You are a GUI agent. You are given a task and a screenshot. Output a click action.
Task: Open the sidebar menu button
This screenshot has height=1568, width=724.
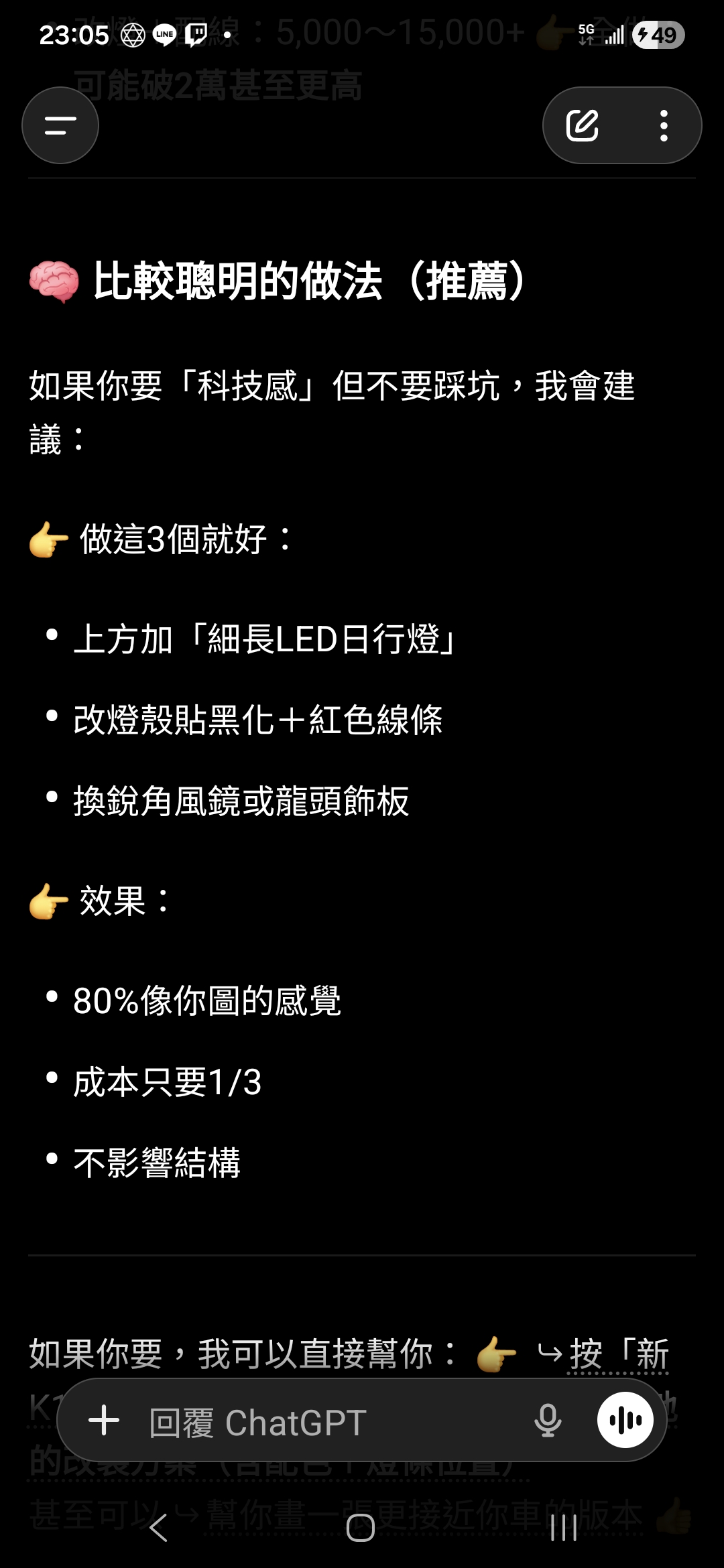click(x=60, y=125)
